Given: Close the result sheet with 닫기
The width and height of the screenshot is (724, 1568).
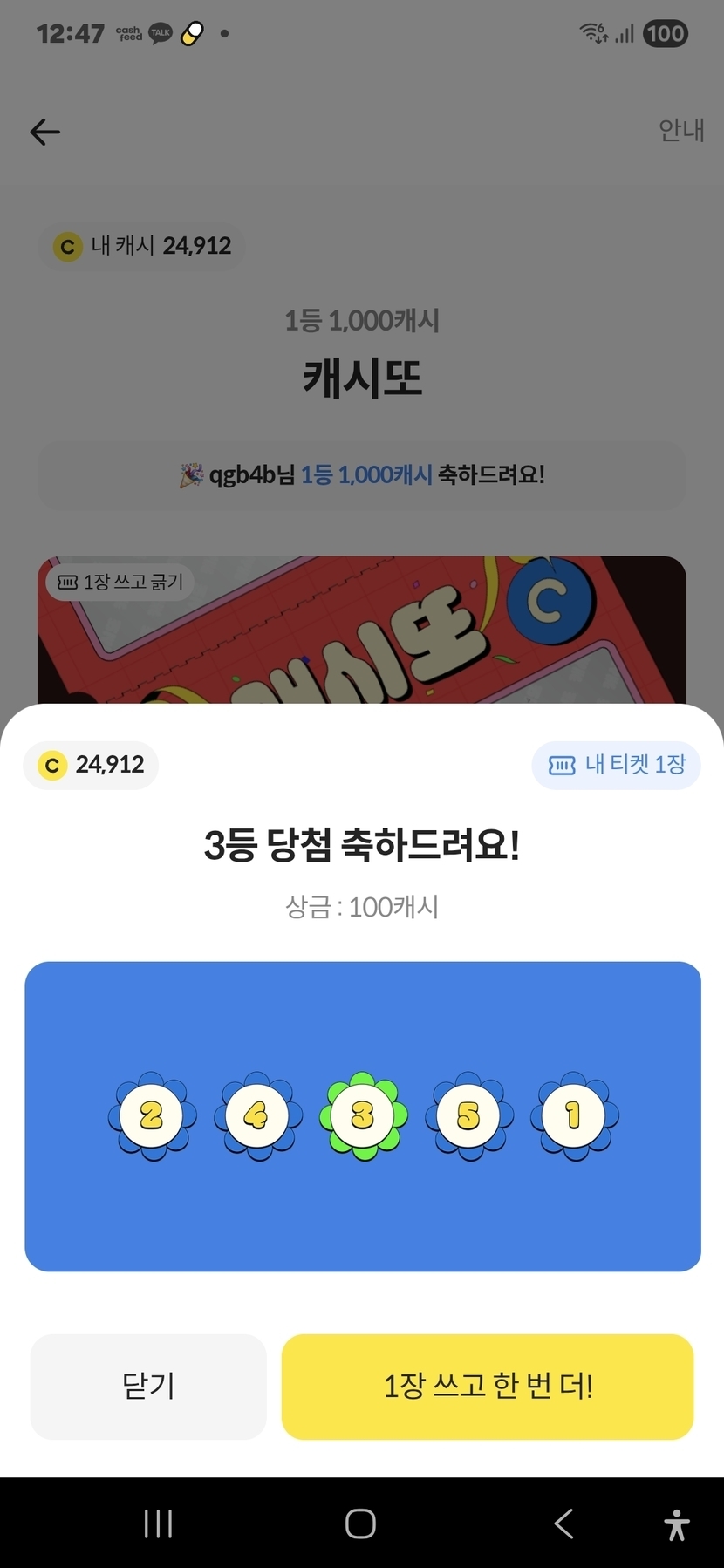Looking at the screenshot, I should pos(148,1386).
